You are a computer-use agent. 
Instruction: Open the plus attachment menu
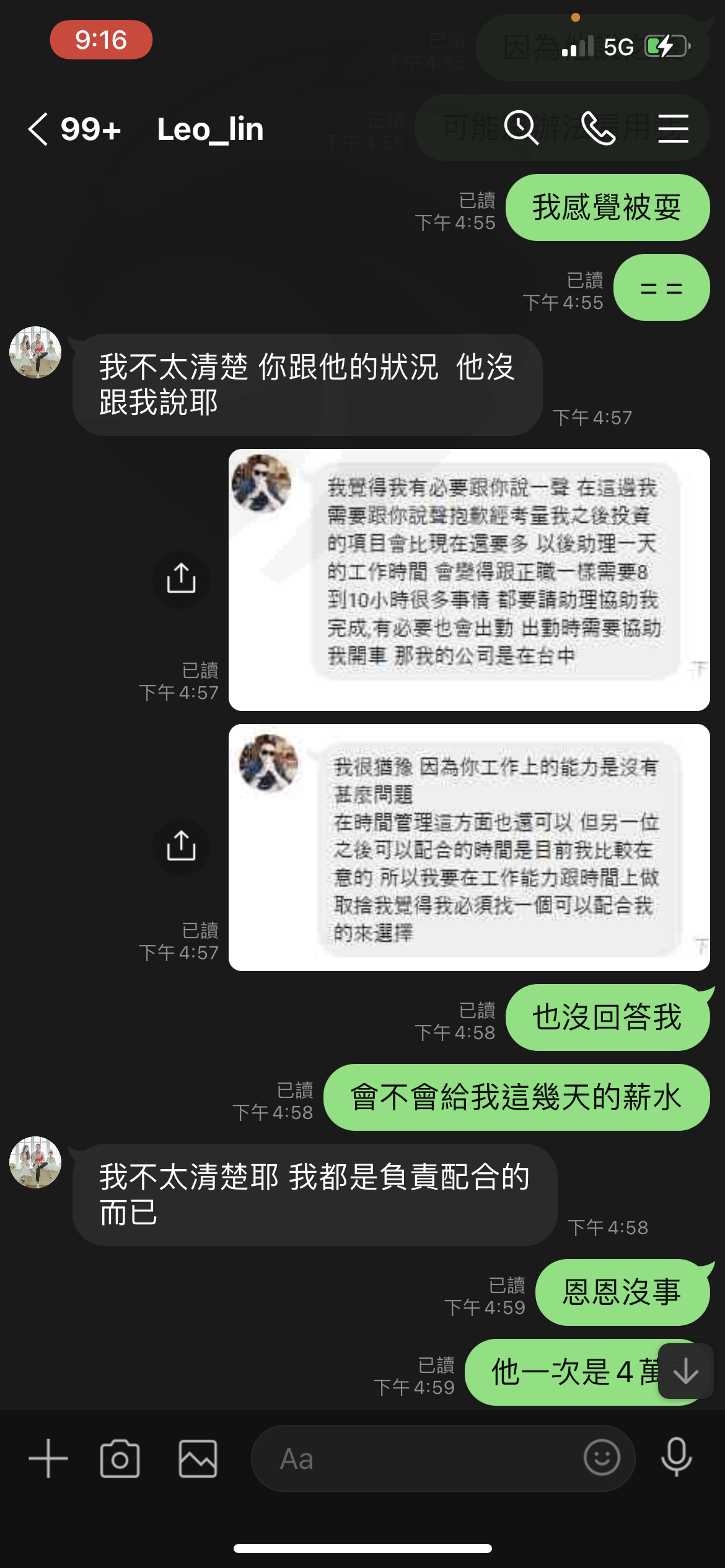48,1458
